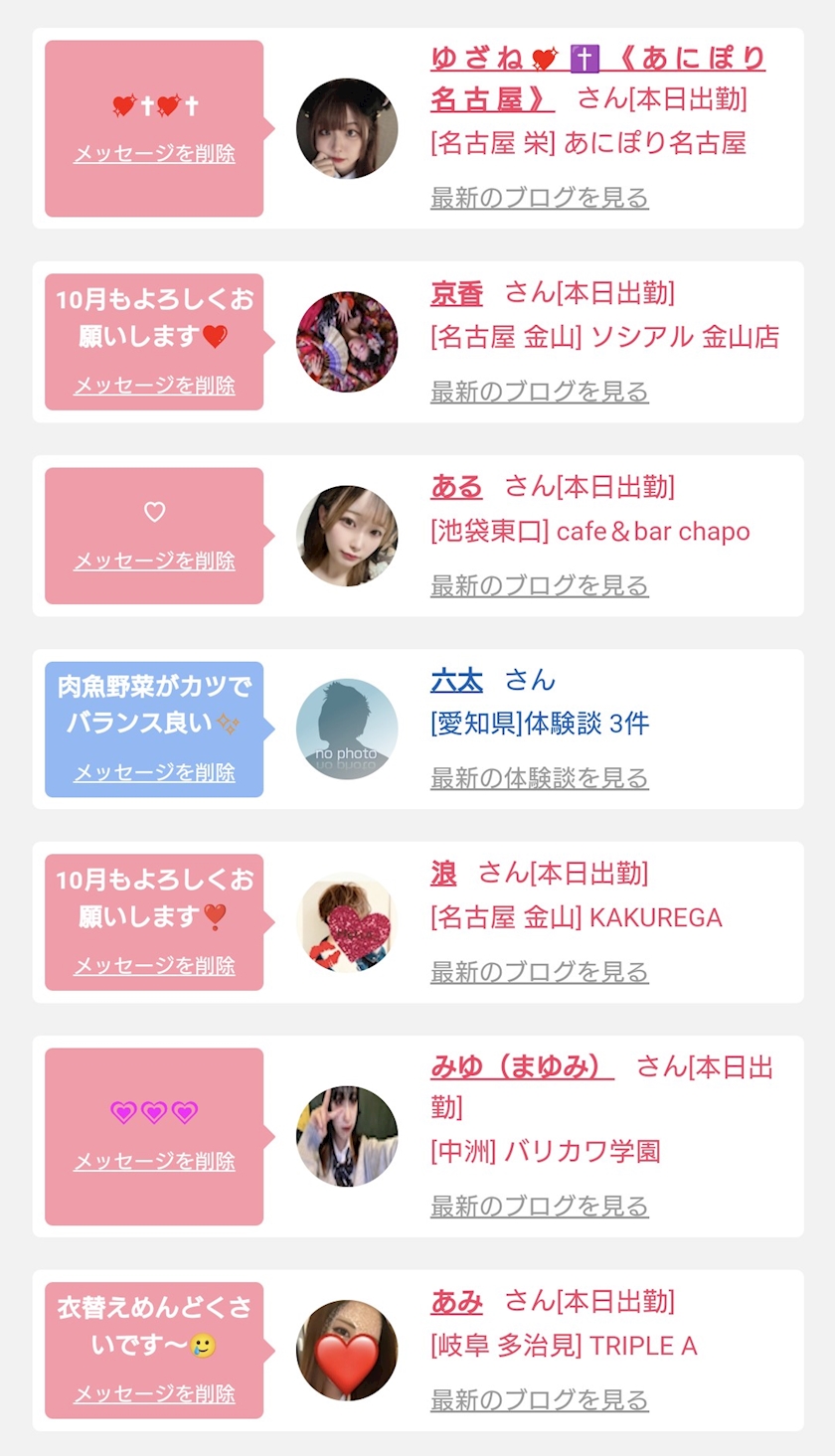Open 六太's profile name link

(x=456, y=680)
